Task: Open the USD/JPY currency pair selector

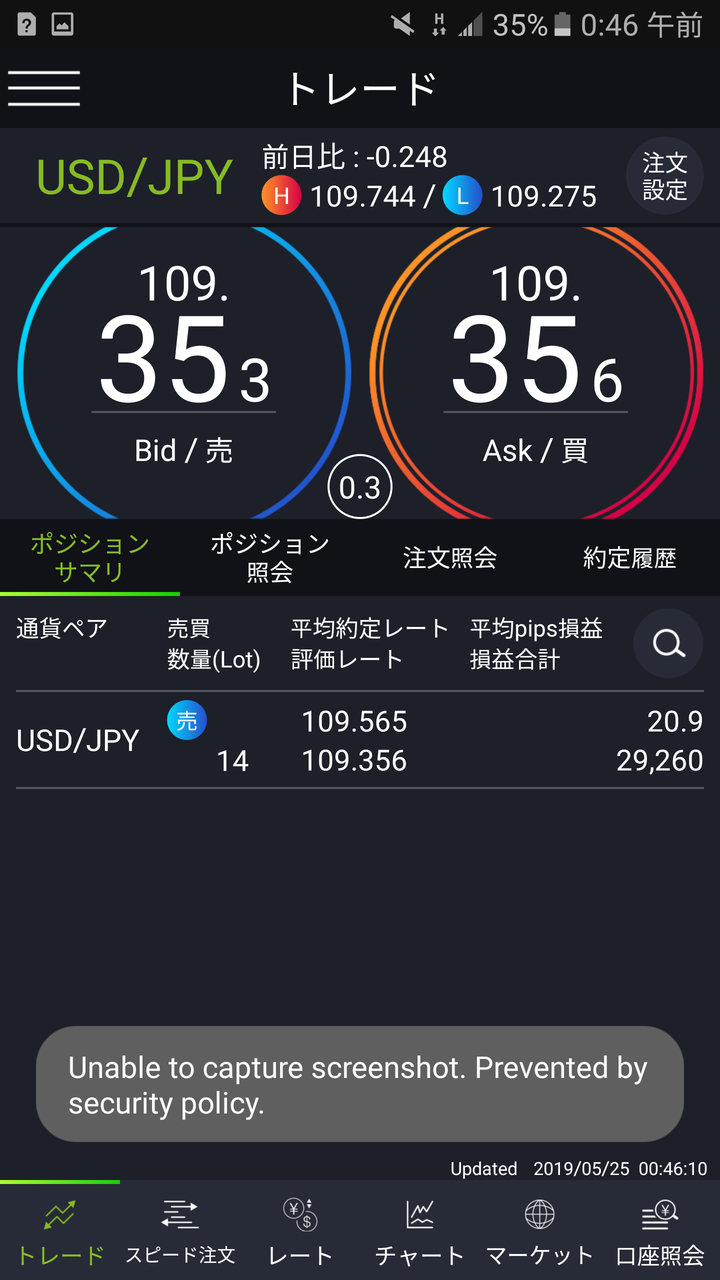Action: (x=134, y=177)
